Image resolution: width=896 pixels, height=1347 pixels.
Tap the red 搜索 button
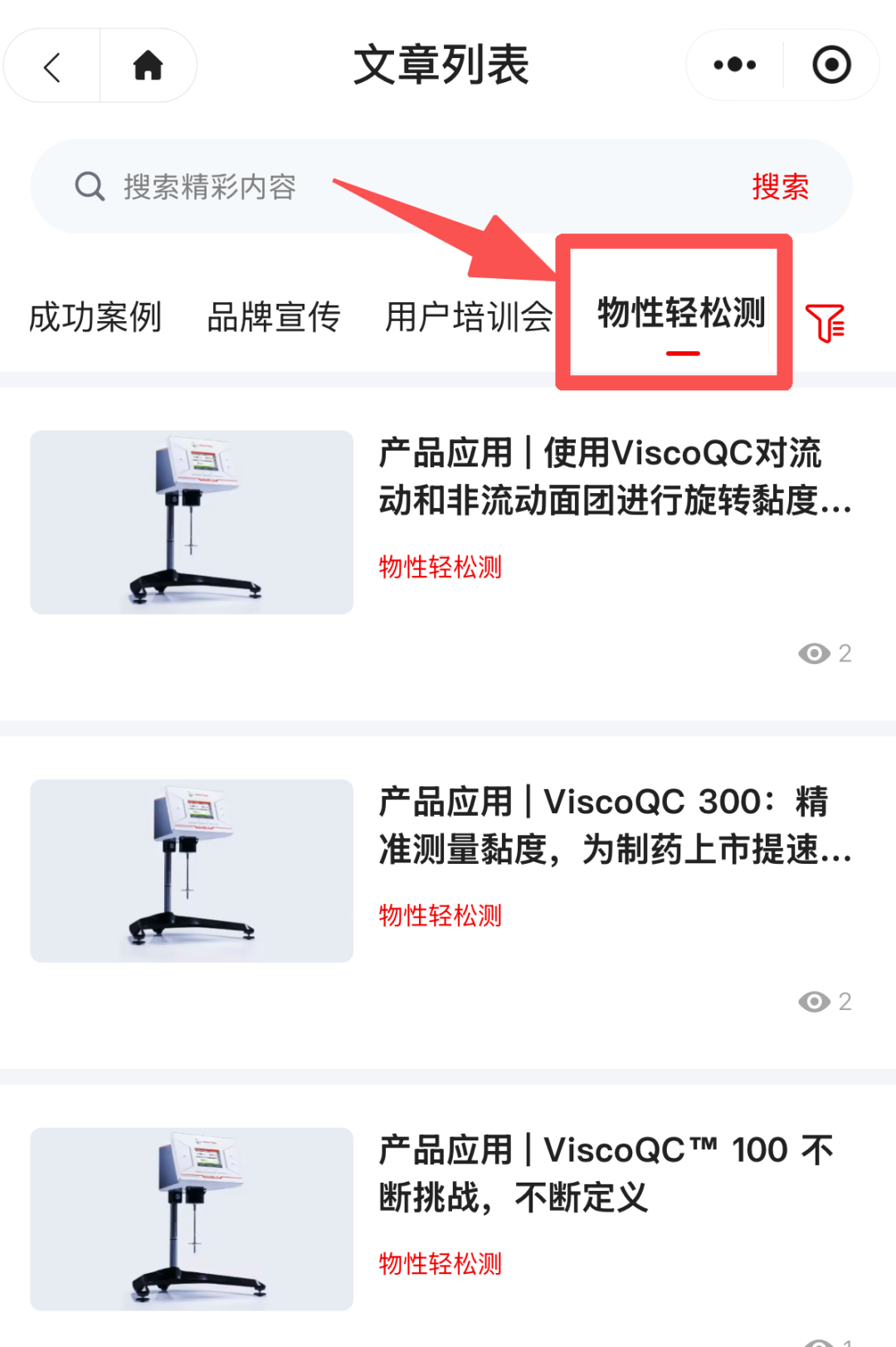click(780, 187)
